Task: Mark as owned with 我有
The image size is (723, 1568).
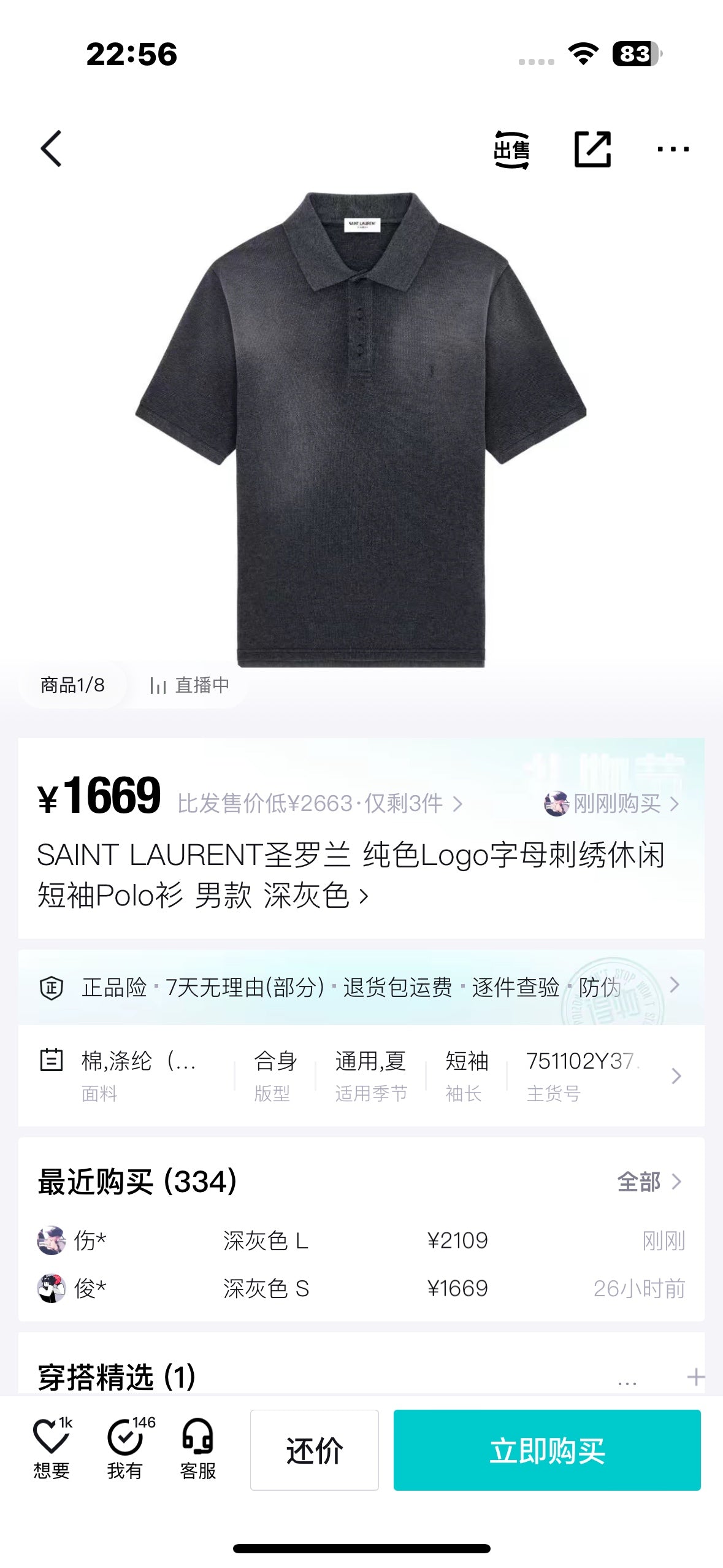Action: [126, 1449]
